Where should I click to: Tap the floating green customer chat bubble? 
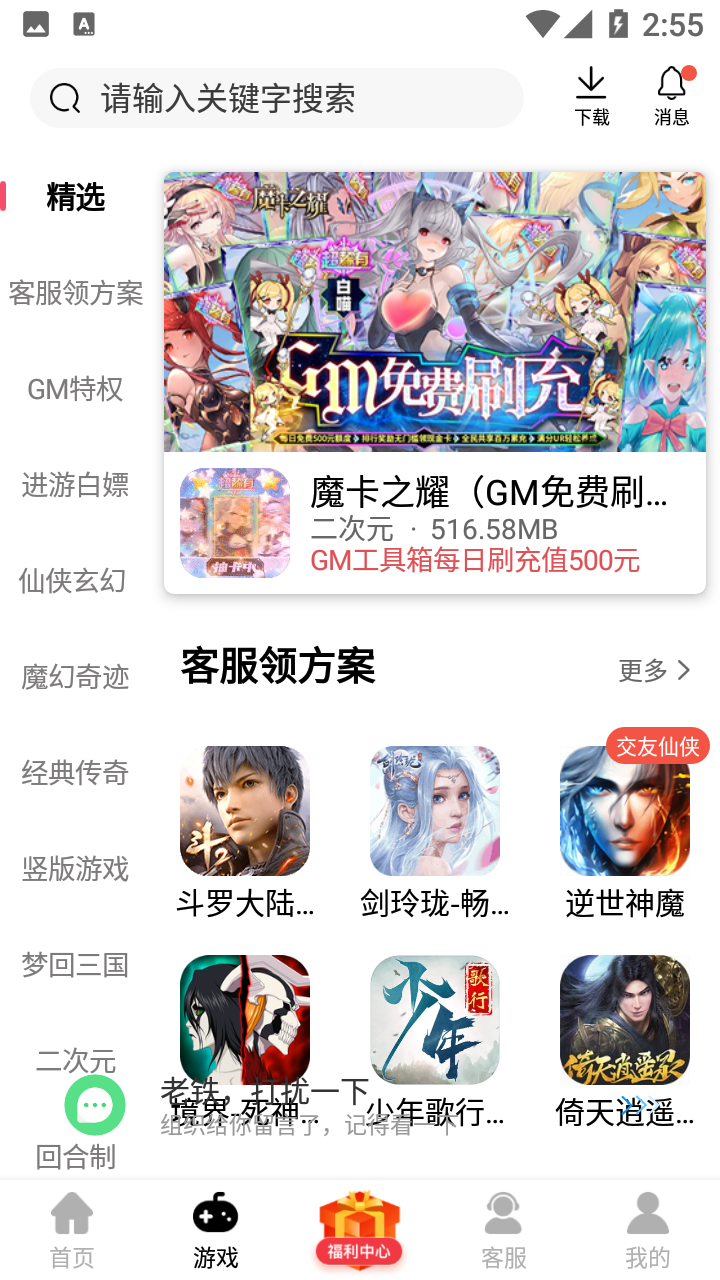94,1105
